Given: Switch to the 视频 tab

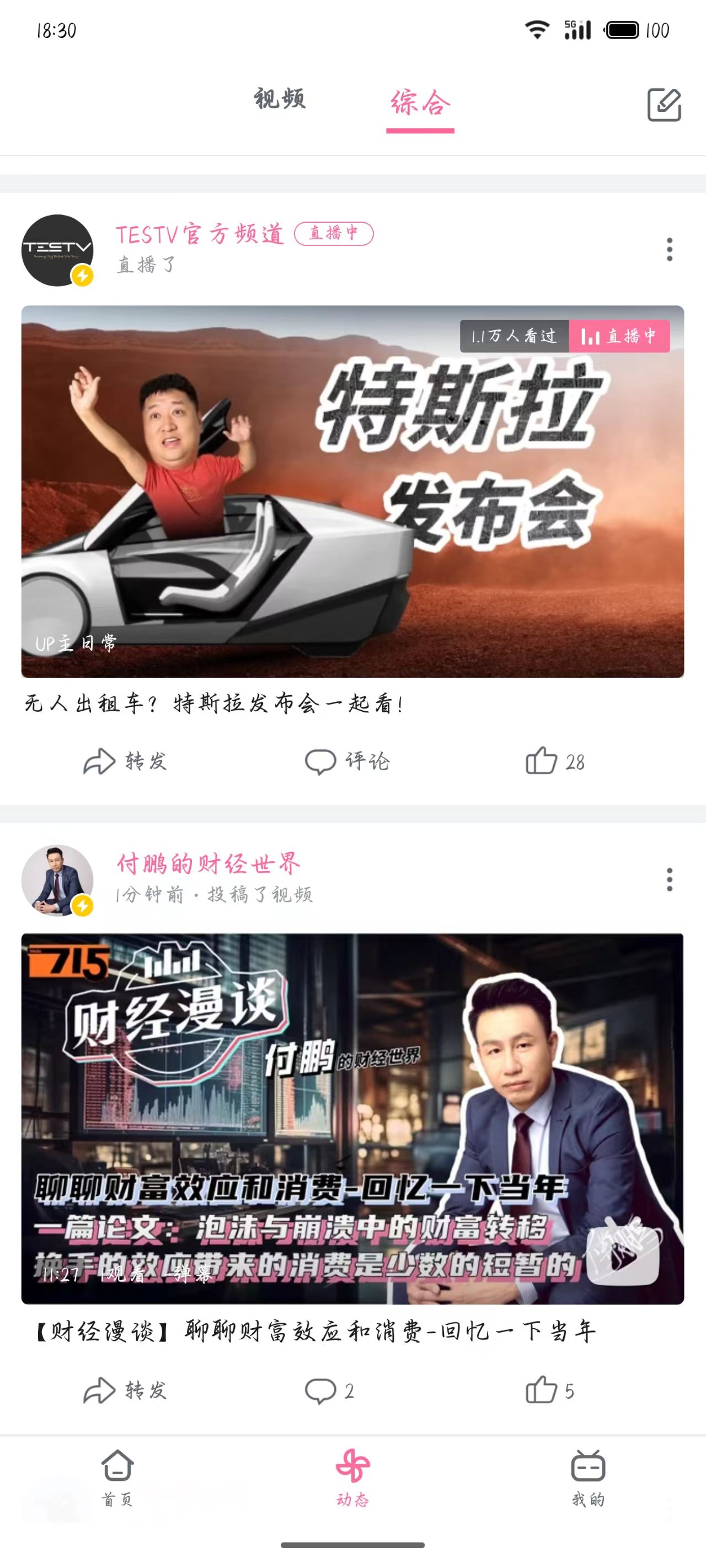Looking at the screenshot, I should tap(280, 99).
